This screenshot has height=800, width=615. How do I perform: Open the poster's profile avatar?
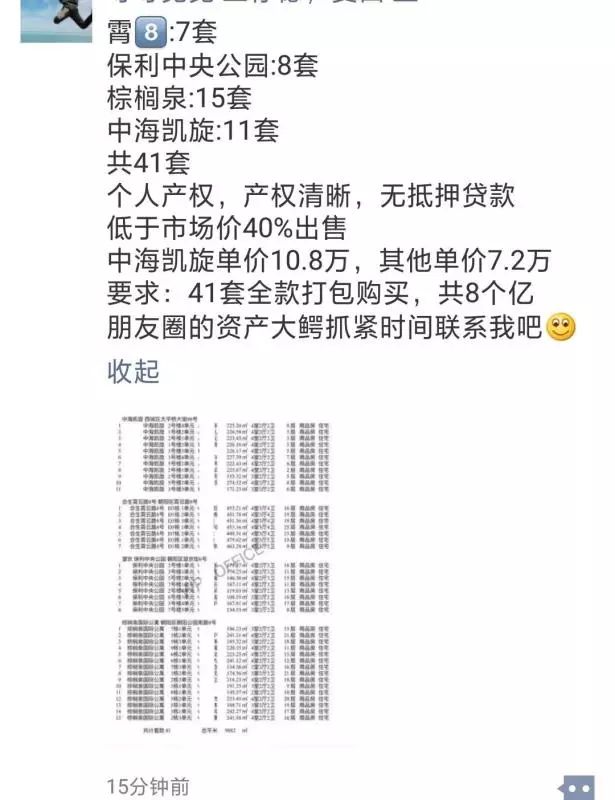point(56,20)
